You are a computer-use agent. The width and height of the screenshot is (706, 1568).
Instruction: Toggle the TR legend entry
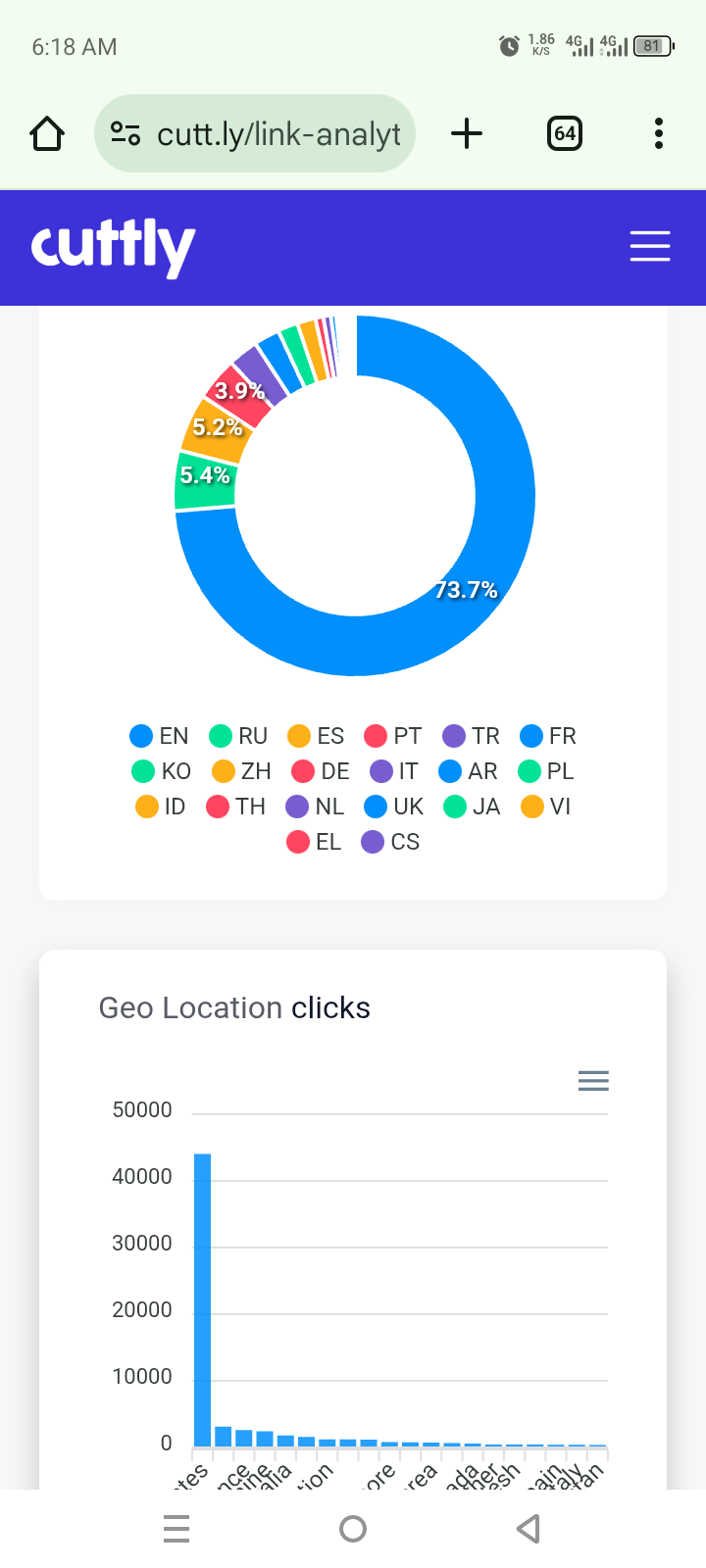472,736
